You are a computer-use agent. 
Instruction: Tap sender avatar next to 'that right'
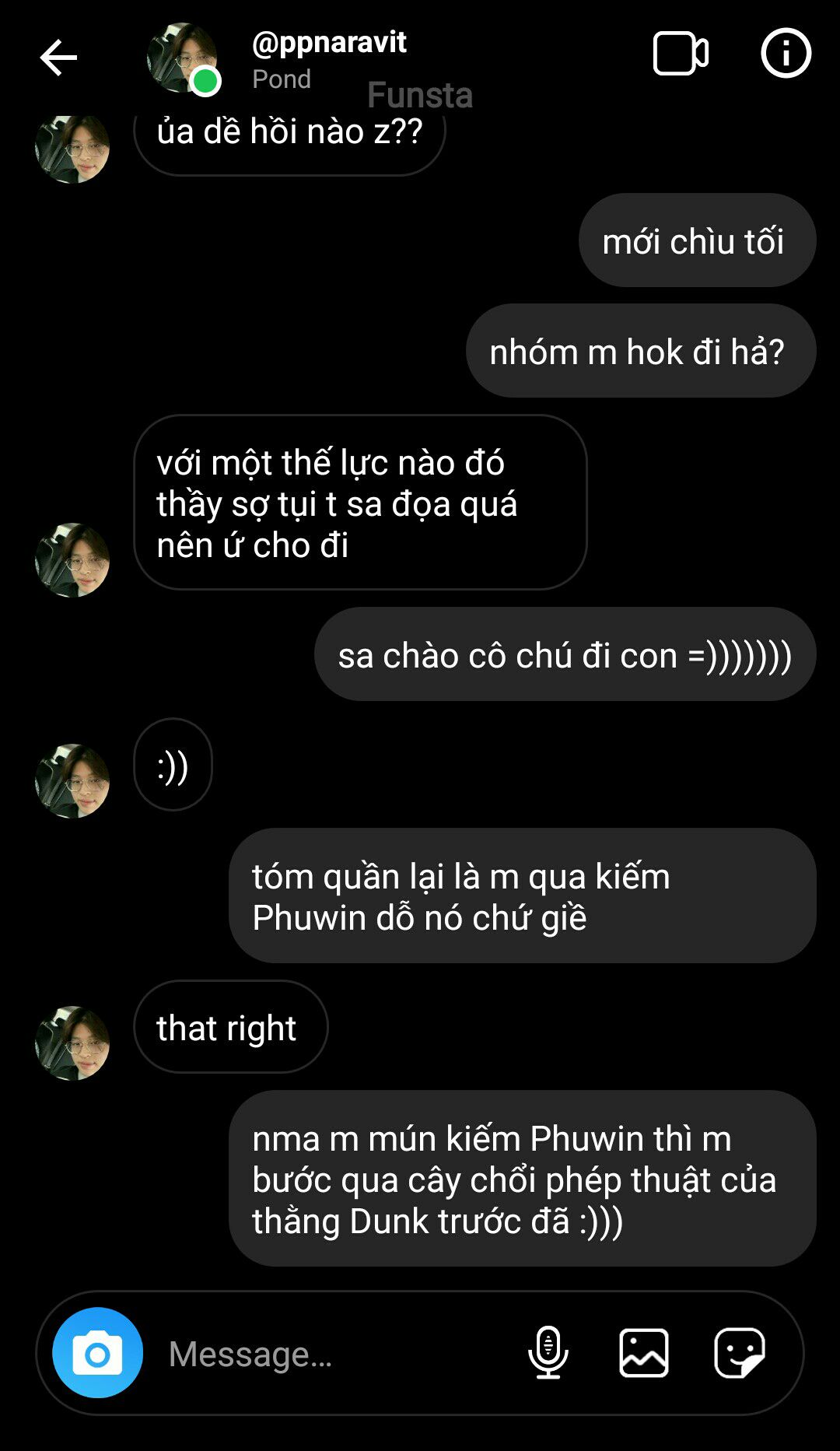click(x=72, y=1043)
